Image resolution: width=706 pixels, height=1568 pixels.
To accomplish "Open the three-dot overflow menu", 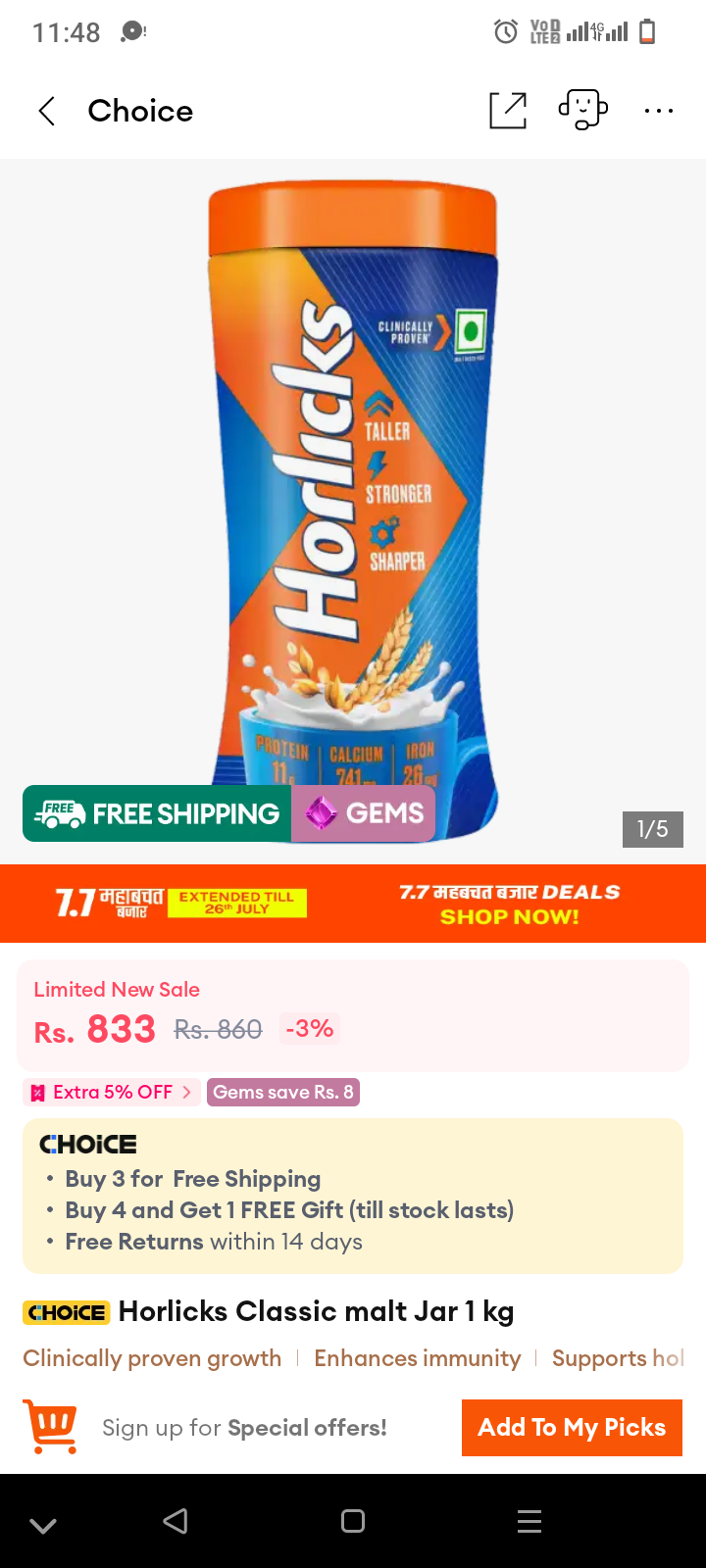I will (659, 111).
